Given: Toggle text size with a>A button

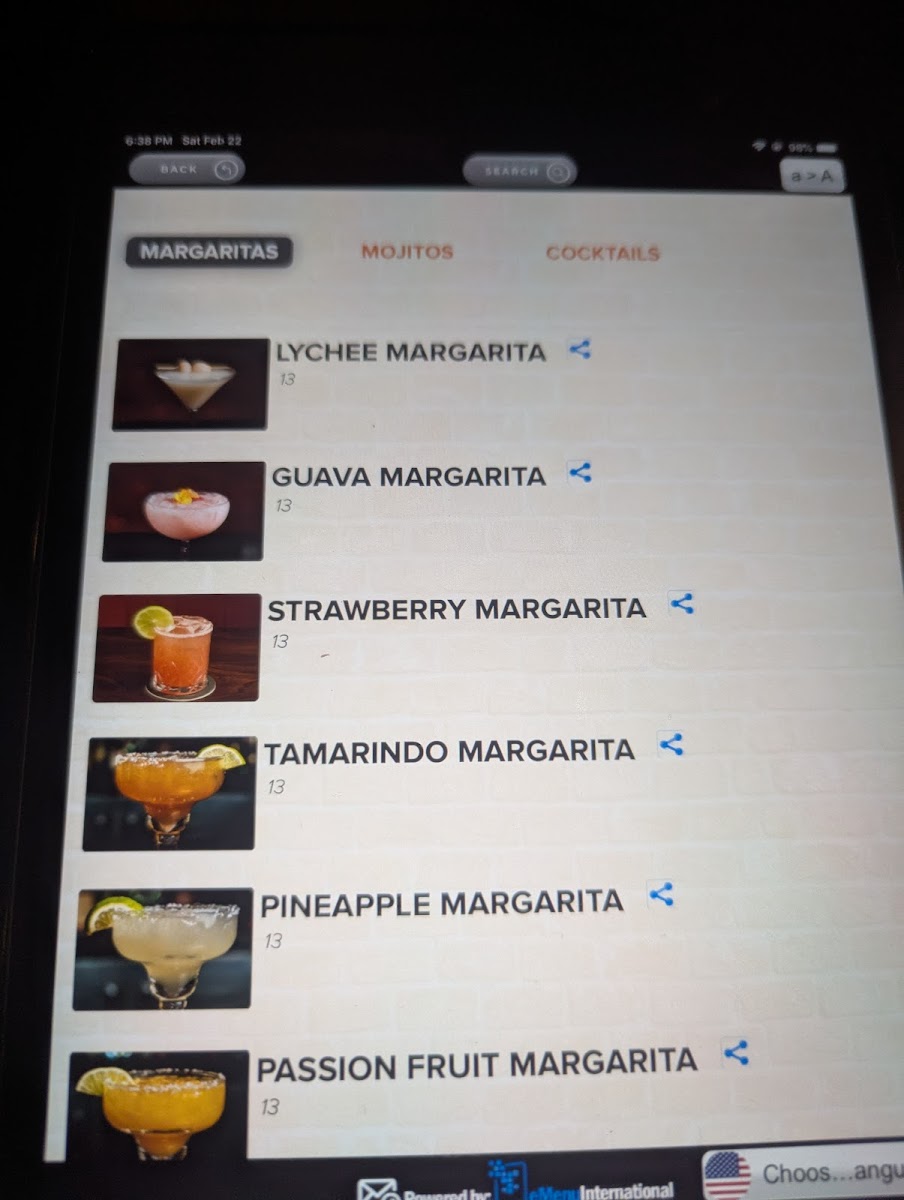Looking at the screenshot, I should (x=812, y=176).
